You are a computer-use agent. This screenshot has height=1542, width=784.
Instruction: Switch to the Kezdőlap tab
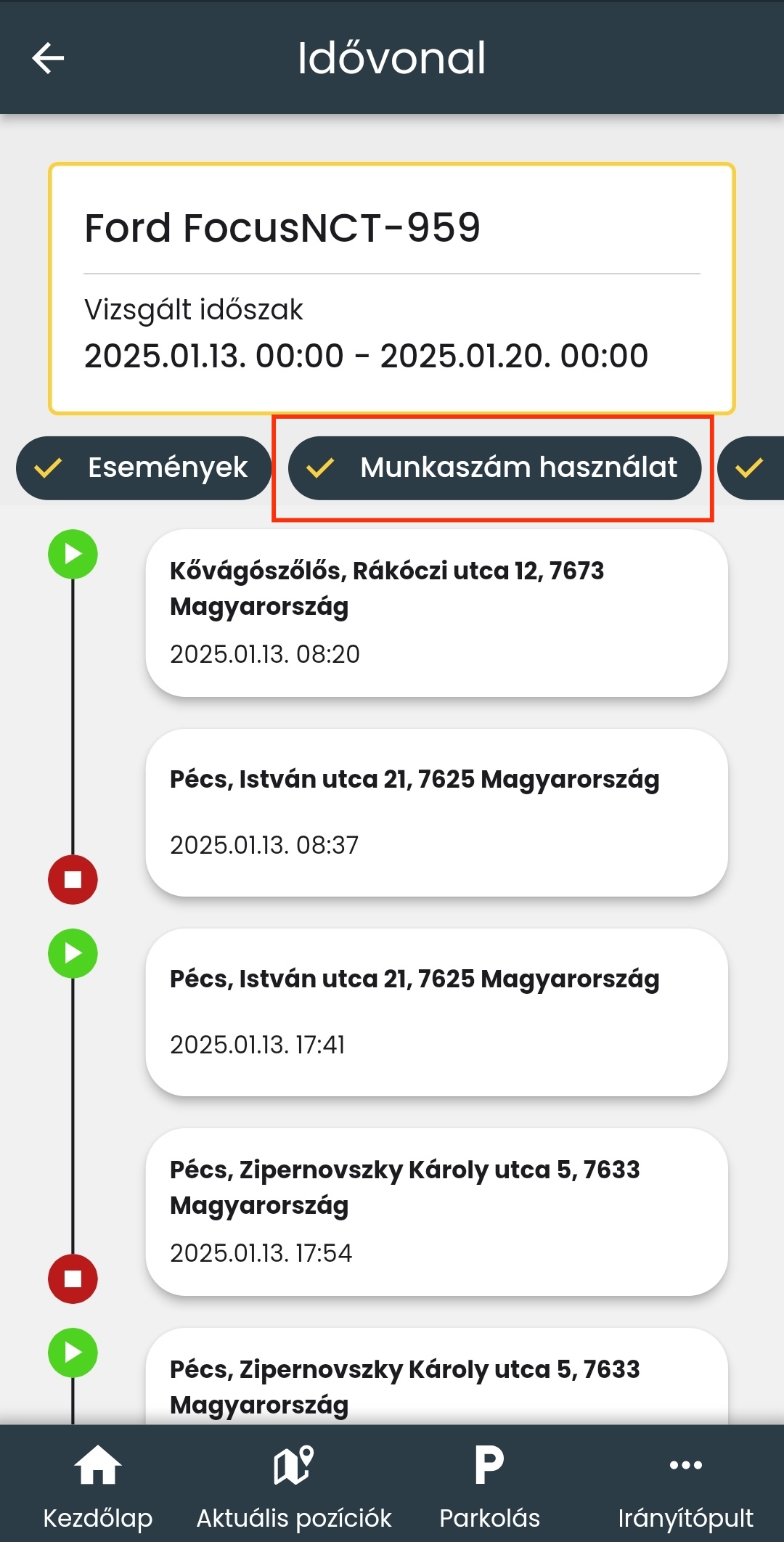(98, 1485)
